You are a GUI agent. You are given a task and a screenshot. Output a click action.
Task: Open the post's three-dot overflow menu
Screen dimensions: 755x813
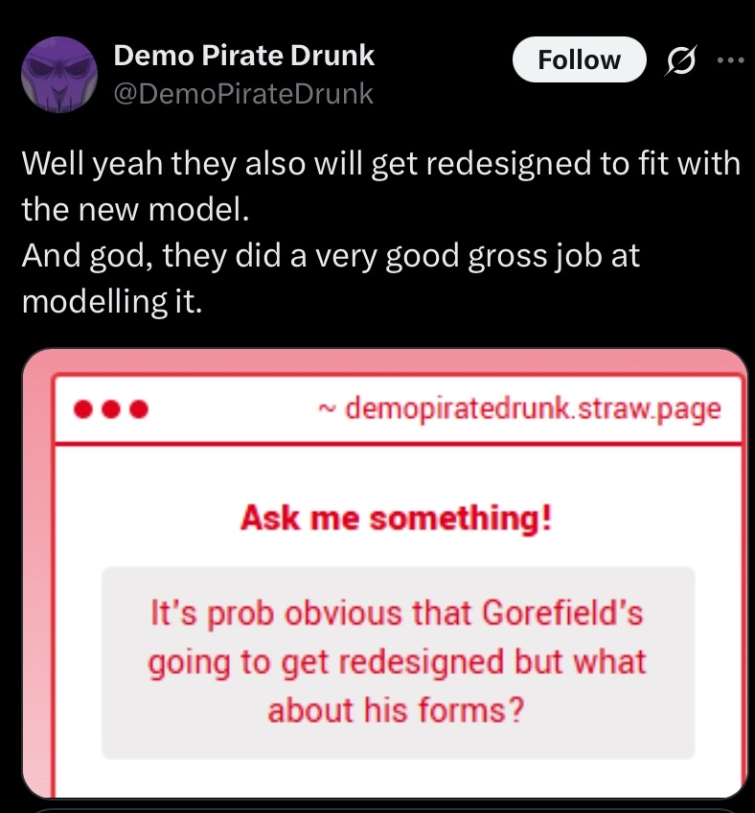pyautogui.click(x=731, y=60)
